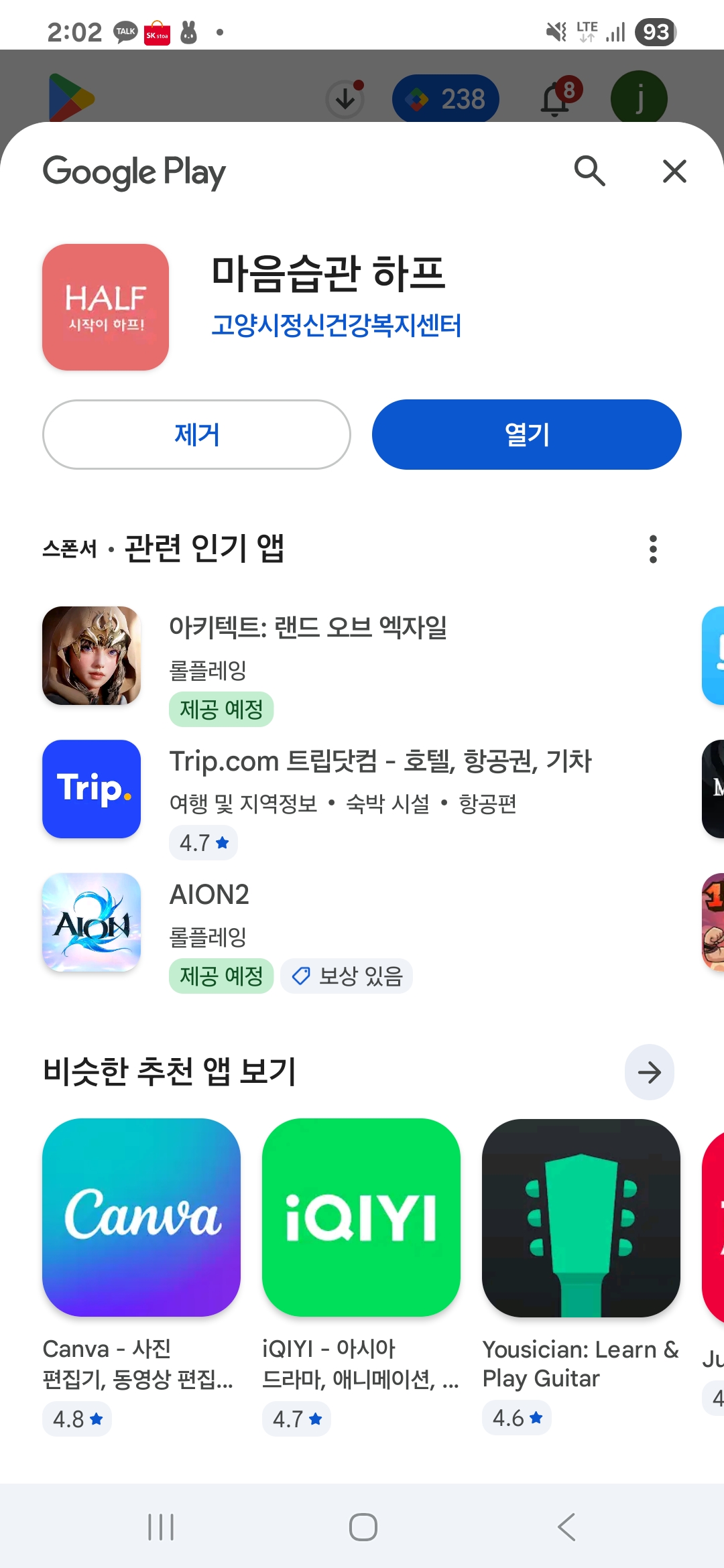
Task: Open the iQIYI app card
Action: (361, 1218)
